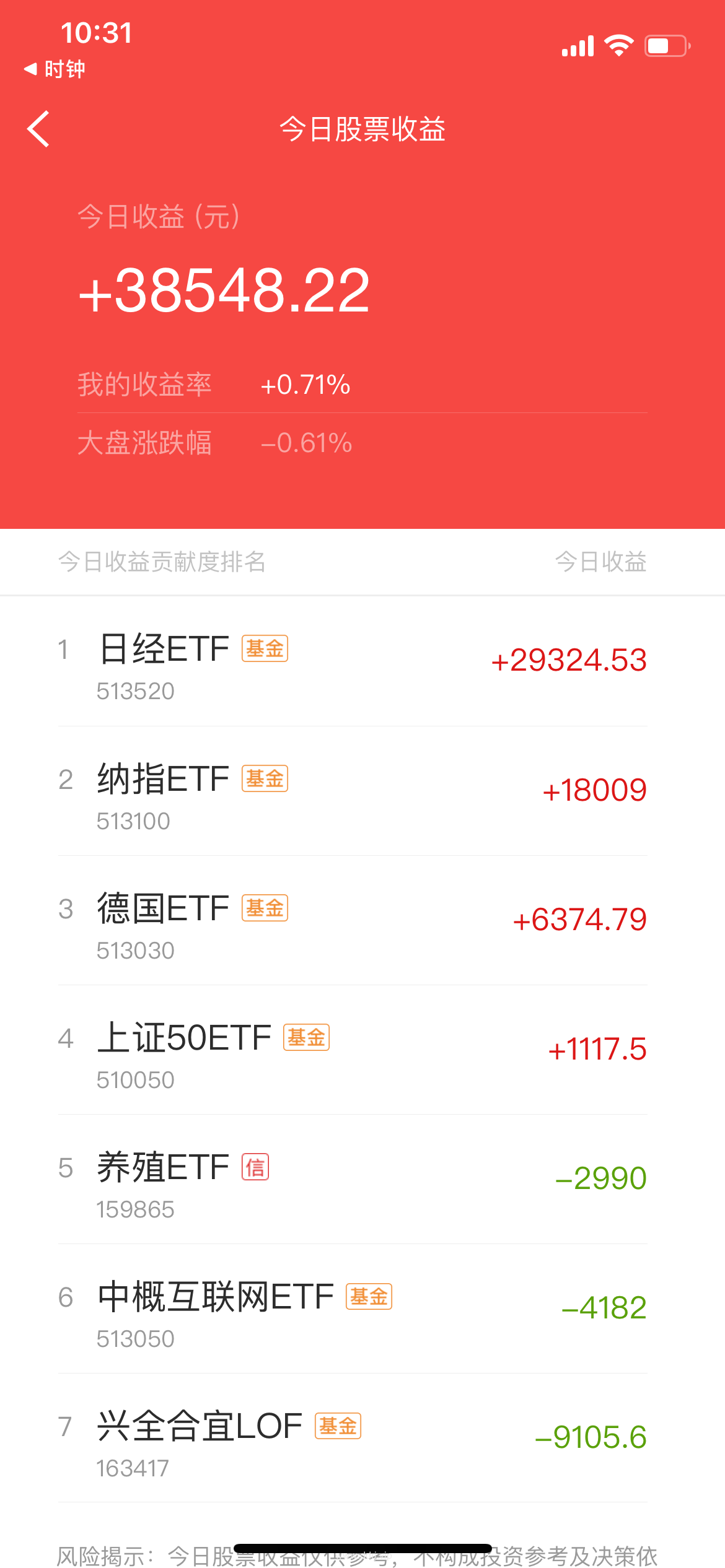Viewport: 725px width, 1568px height.
Task: Go back from 今日股票收益 page
Action: [x=38, y=129]
